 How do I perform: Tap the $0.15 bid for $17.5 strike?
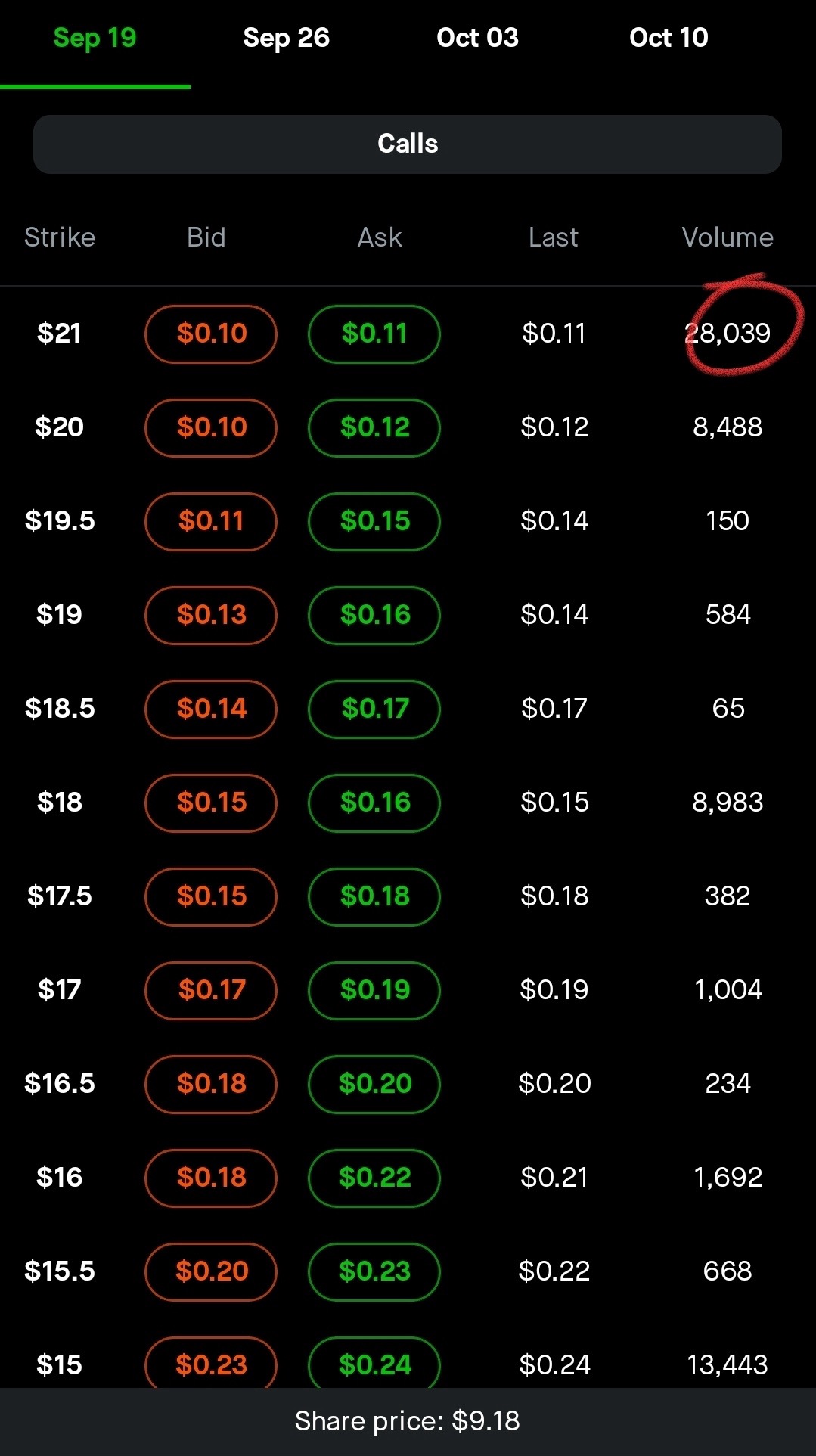[x=211, y=896]
